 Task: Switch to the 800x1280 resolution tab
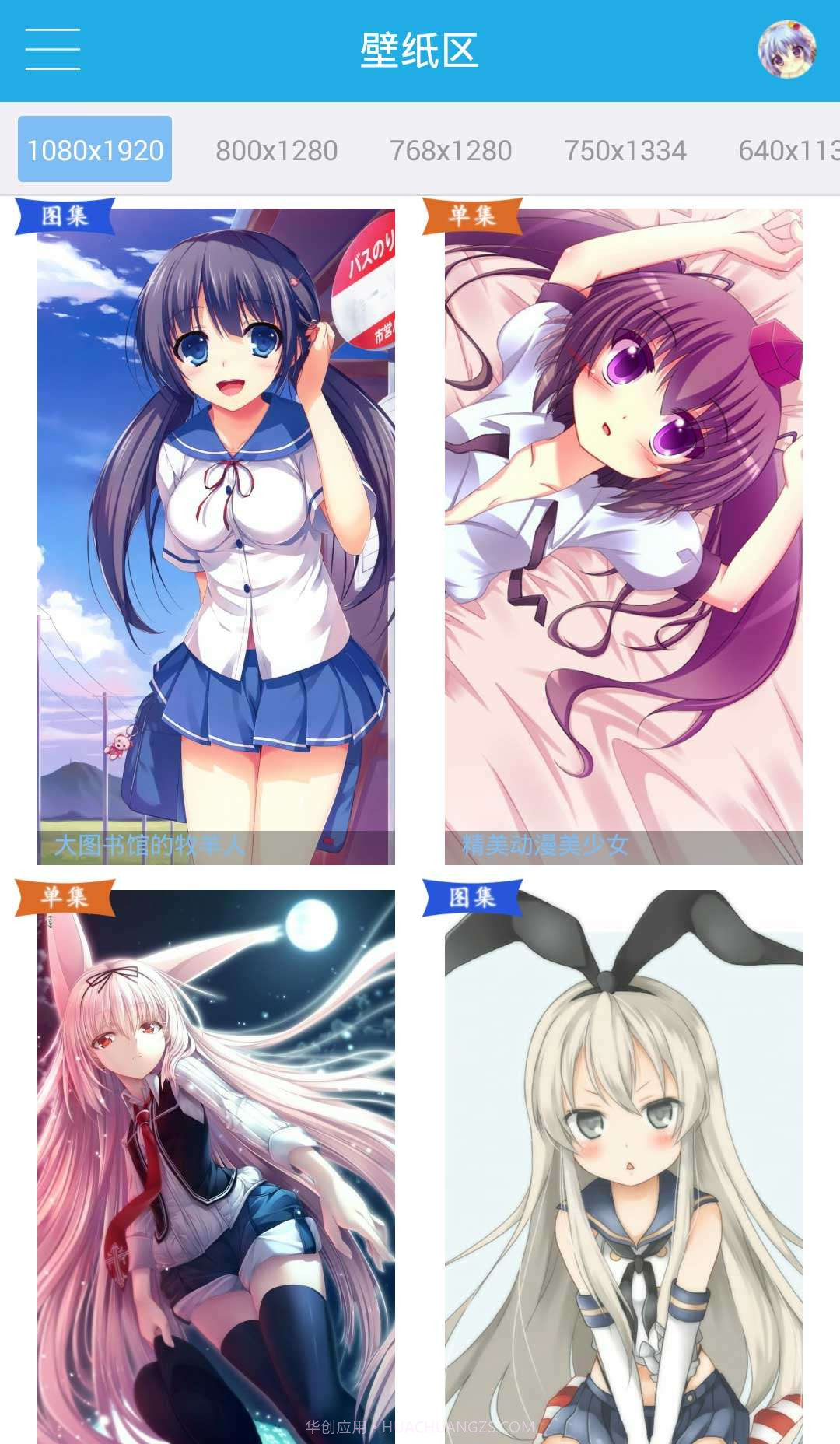tap(276, 150)
